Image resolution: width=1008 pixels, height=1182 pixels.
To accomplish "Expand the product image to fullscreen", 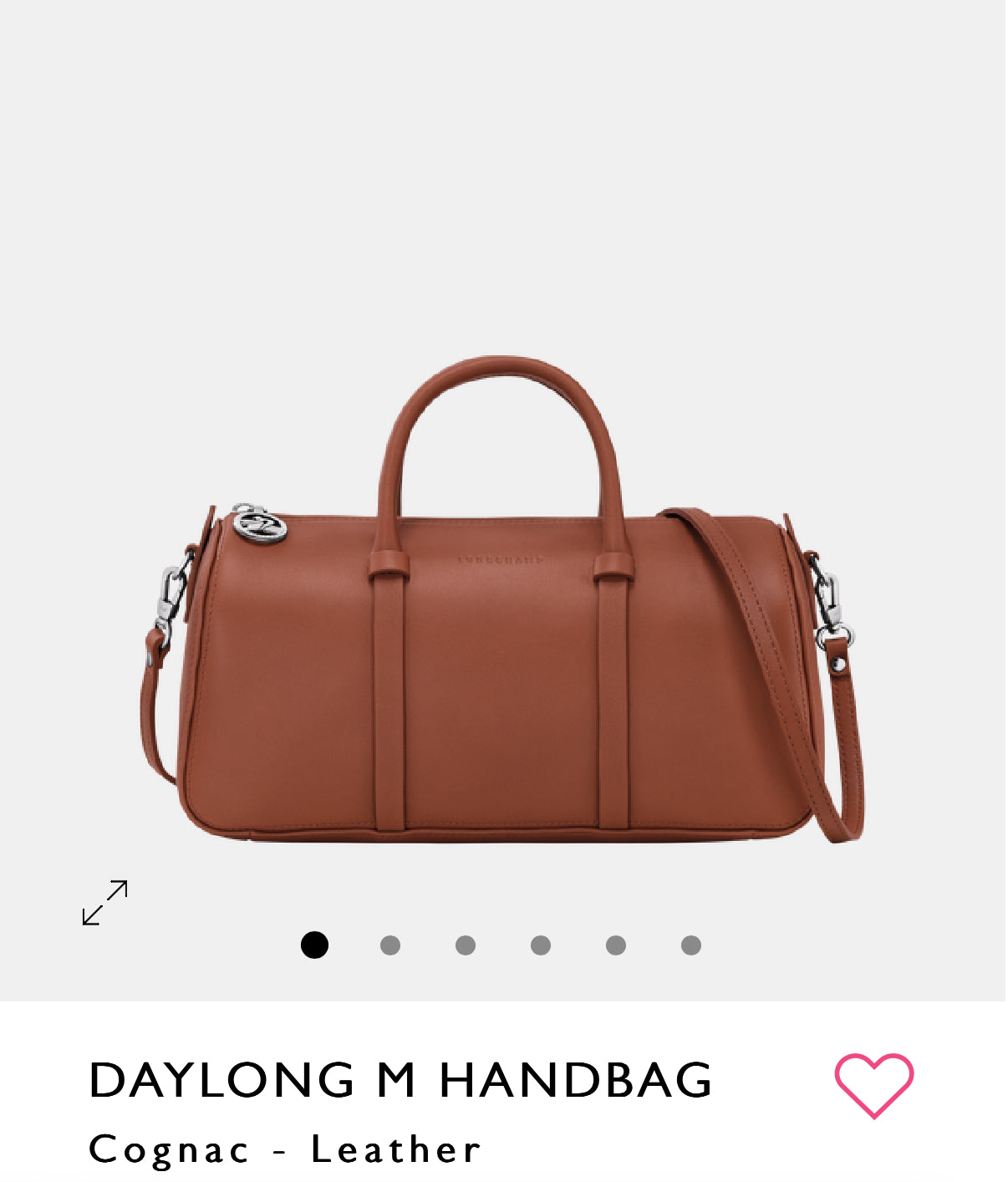I will [x=104, y=903].
